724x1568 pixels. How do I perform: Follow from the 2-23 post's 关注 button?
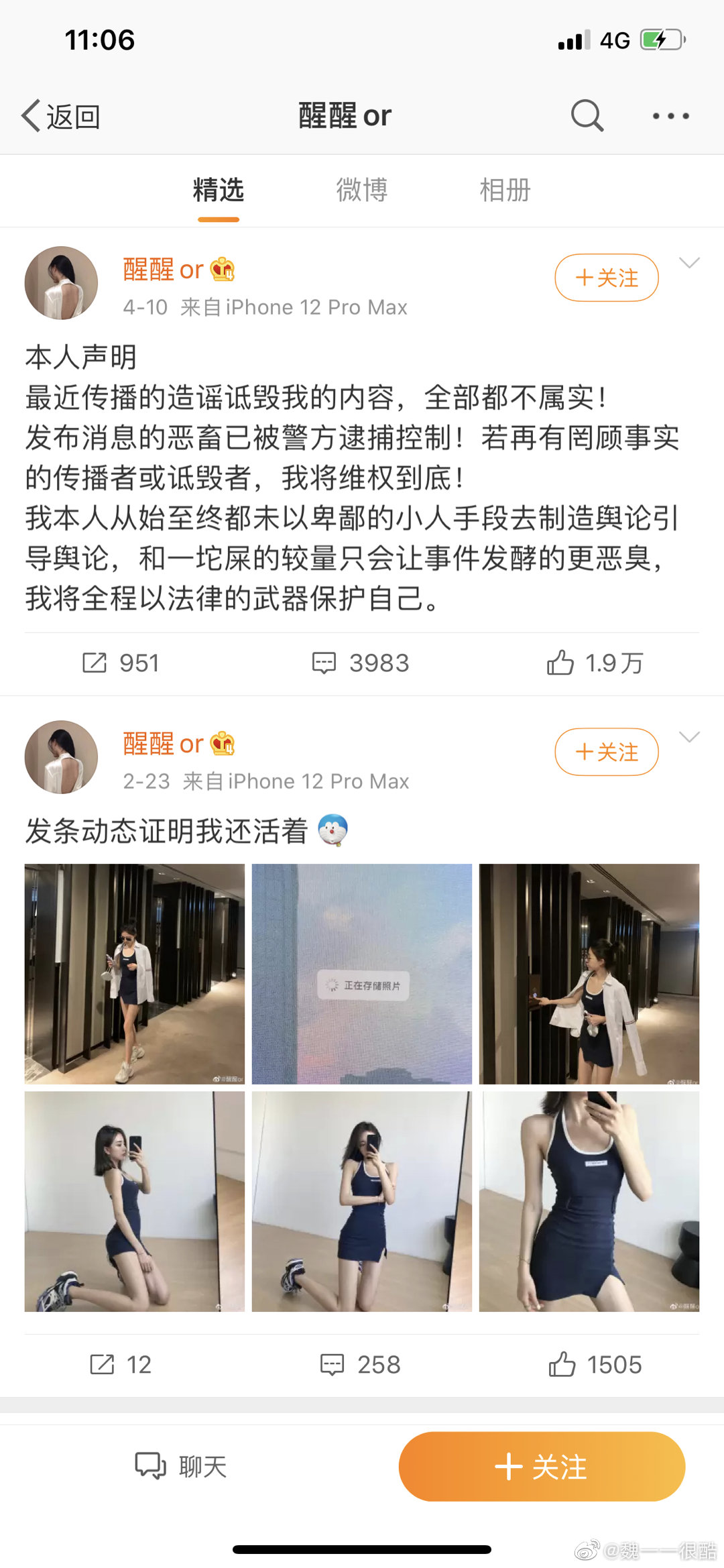click(606, 752)
